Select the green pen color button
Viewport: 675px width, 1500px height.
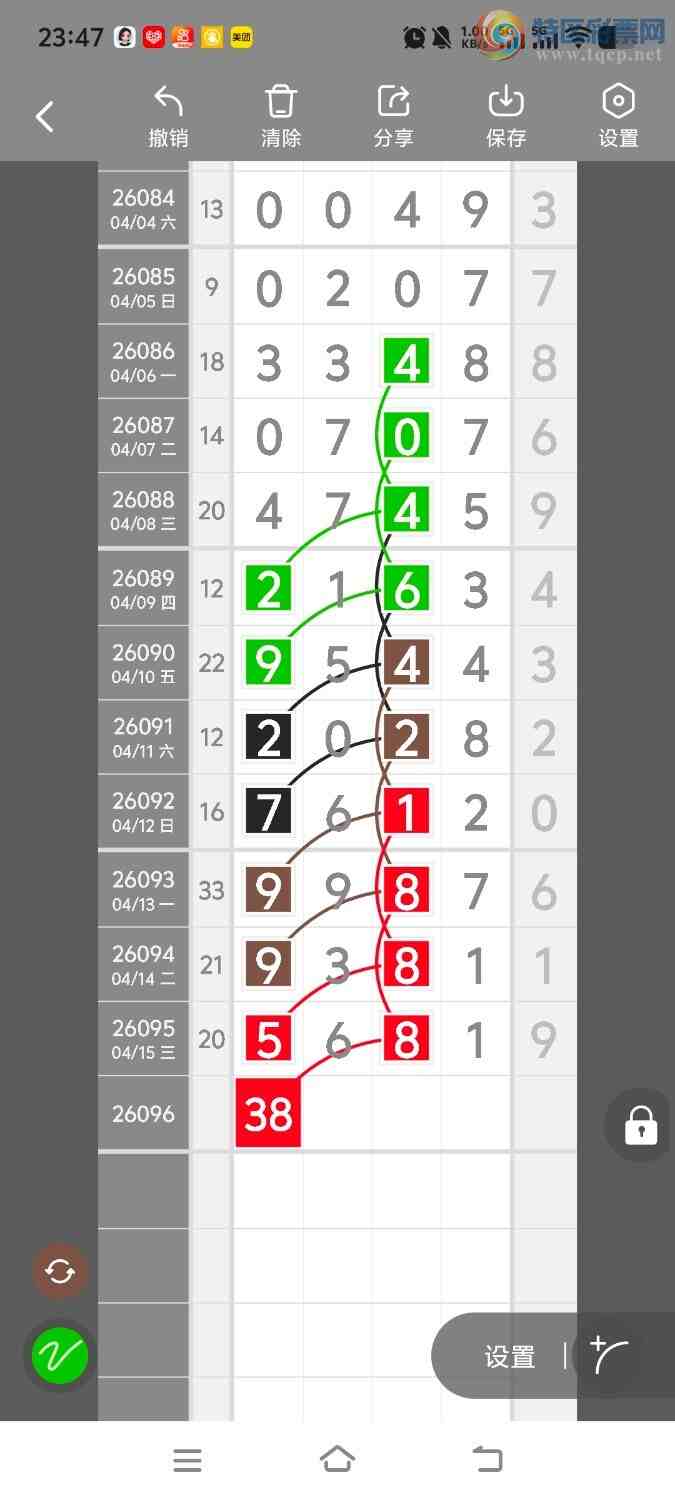[x=60, y=1355]
